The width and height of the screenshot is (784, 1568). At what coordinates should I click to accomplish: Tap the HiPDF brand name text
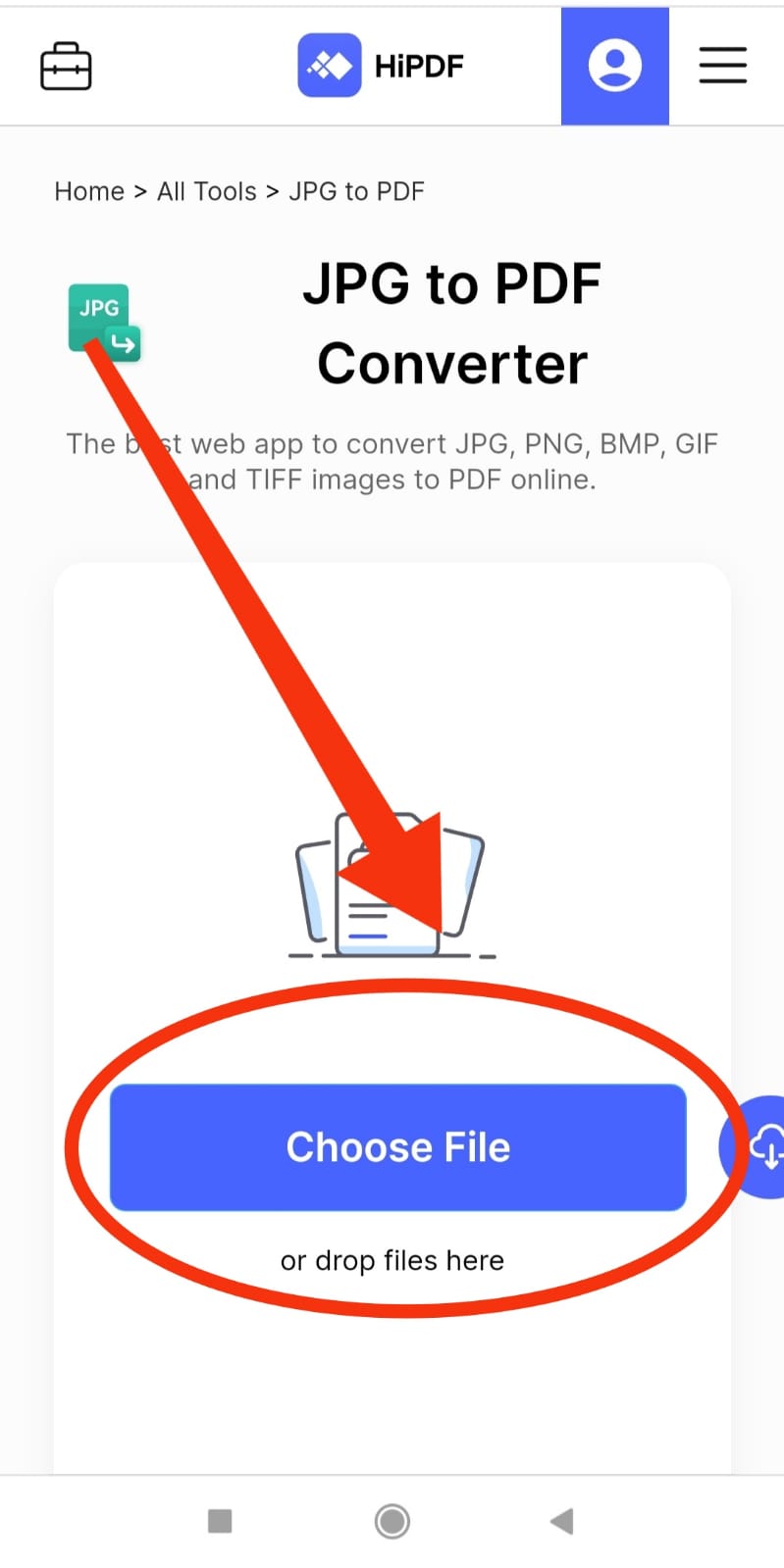[417, 66]
